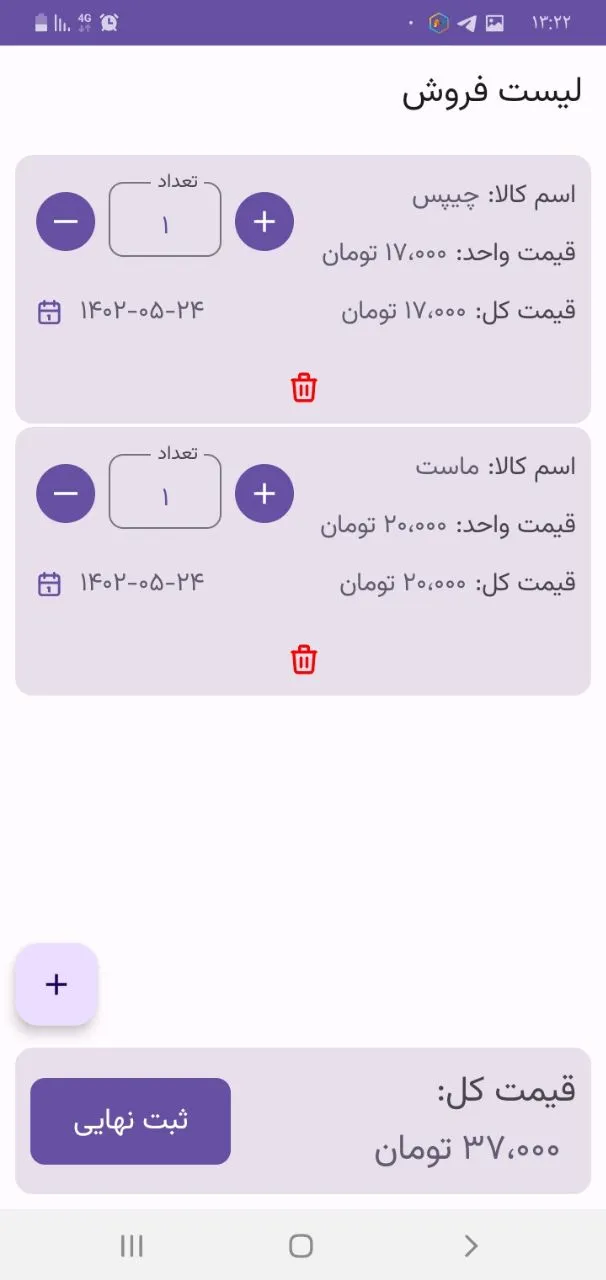Increase quantity of چیپس
The height and width of the screenshot is (1280, 606).
[264, 221]
